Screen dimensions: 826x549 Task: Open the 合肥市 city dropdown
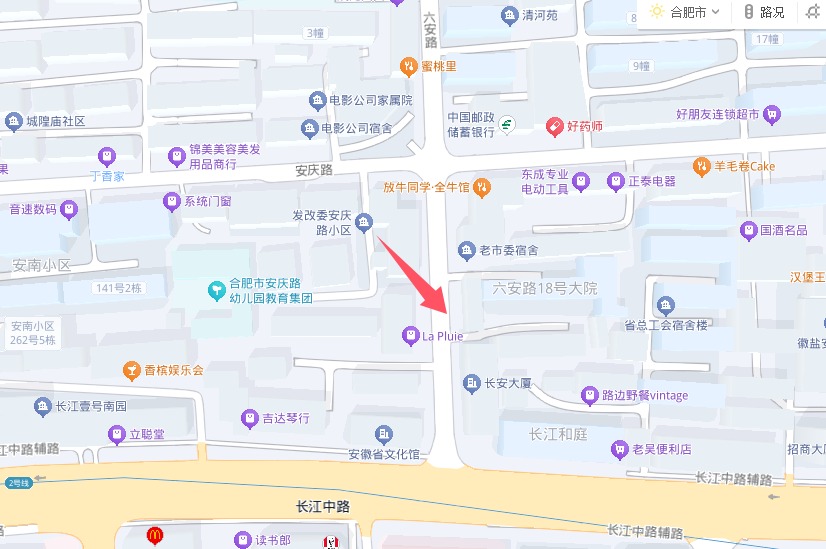[686, 12]
